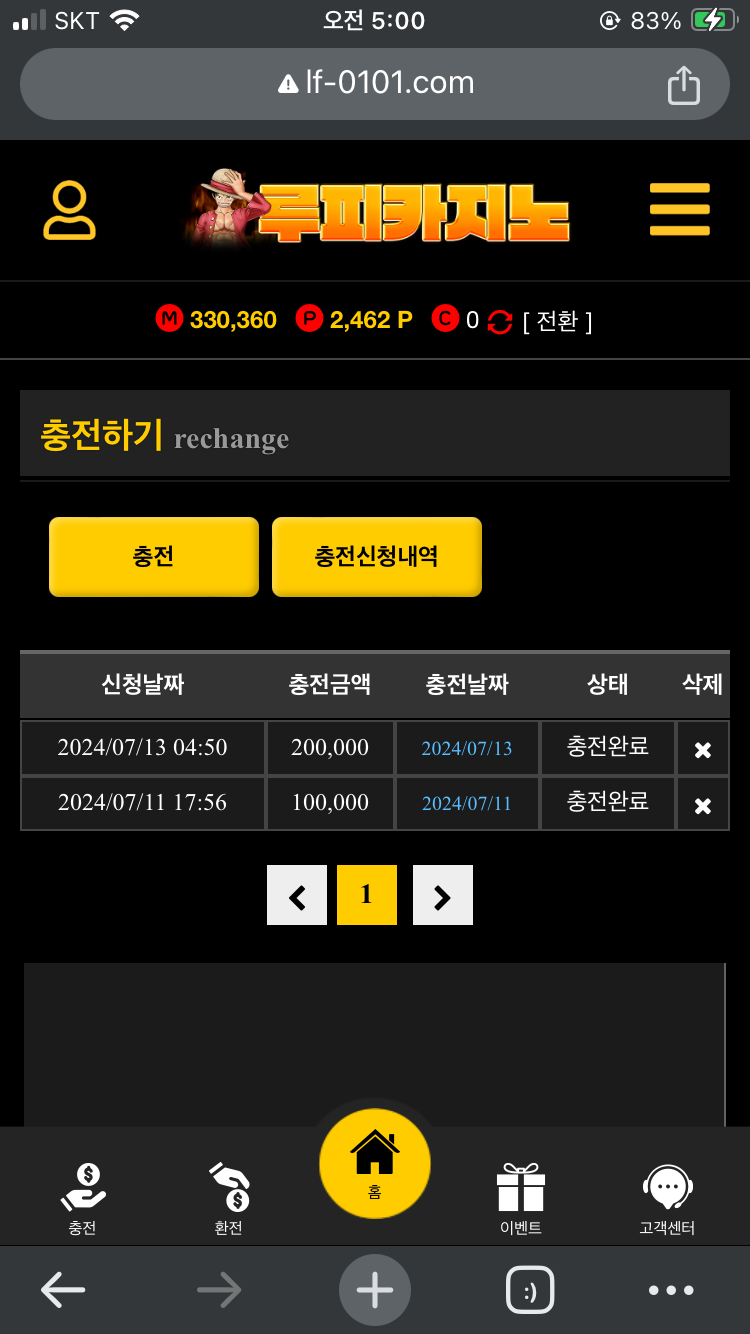Open 충전신청내역 history
The height and width of the screenshot is (1334, 750).
pos(377,557)
